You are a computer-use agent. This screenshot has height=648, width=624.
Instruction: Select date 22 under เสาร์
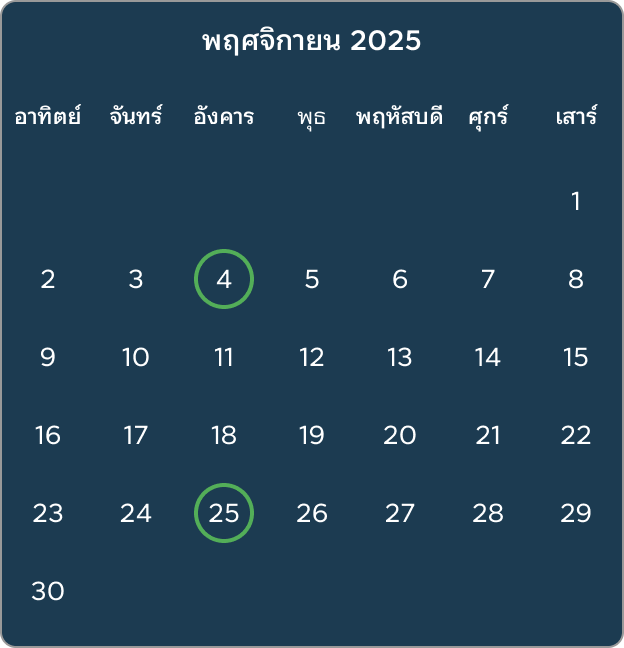[x=576, y=435]
